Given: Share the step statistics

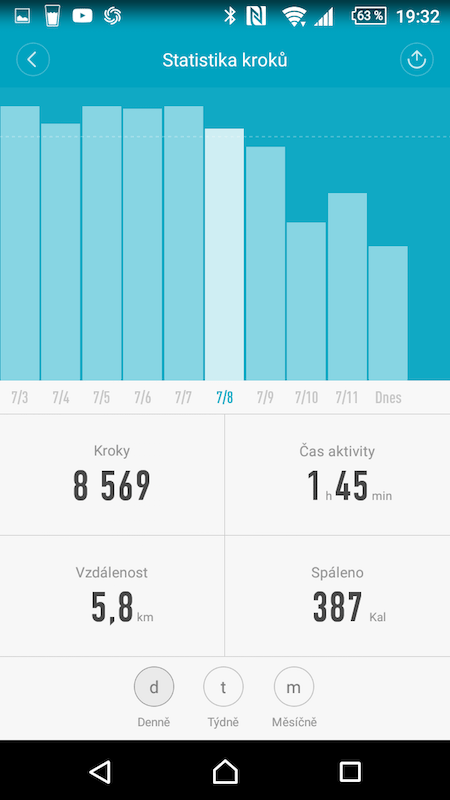Looking at the screenshot, I should point(416,60).
